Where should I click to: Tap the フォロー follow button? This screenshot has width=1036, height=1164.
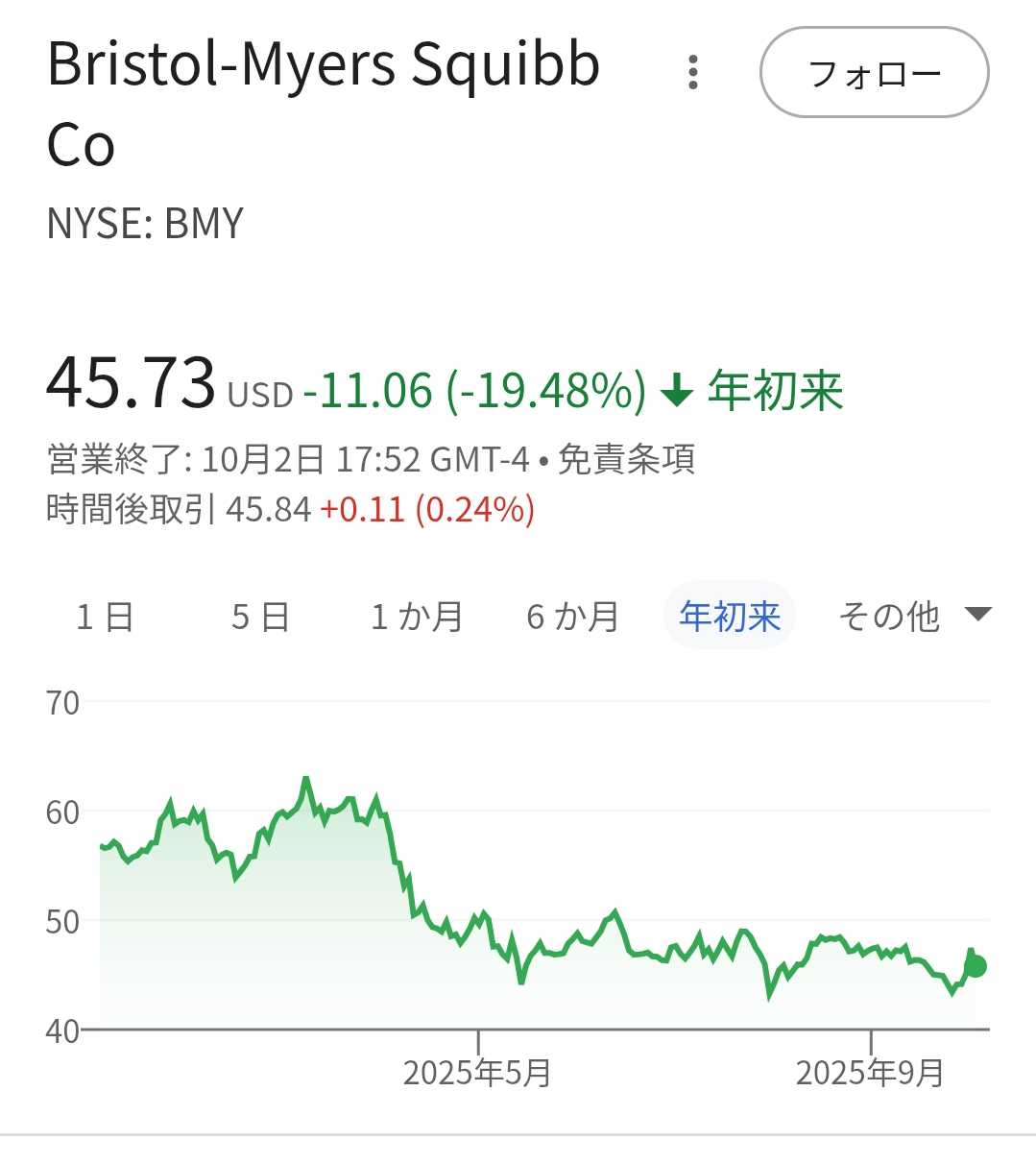click(x=874, y=73)
